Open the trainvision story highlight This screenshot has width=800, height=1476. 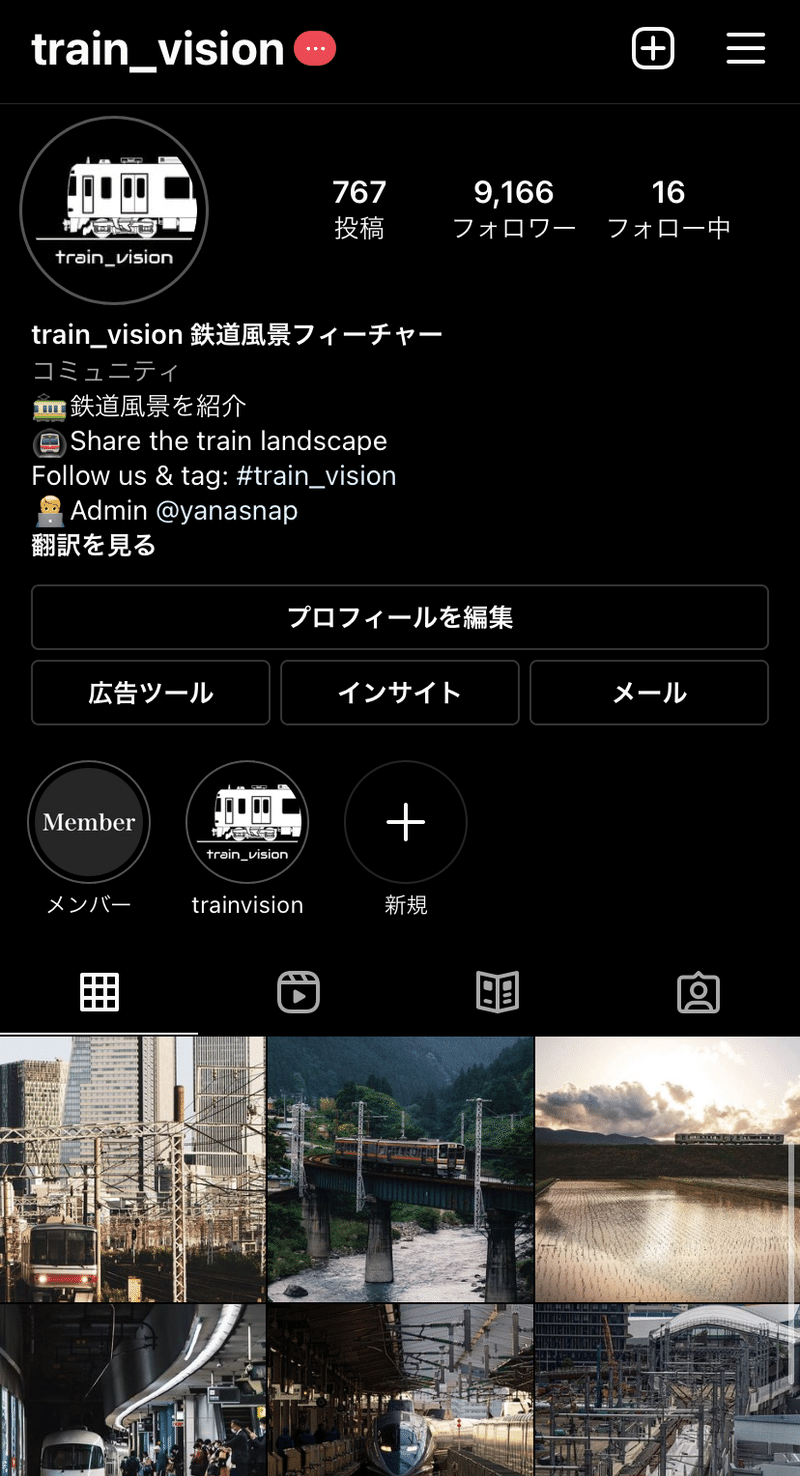coord(247,822)
